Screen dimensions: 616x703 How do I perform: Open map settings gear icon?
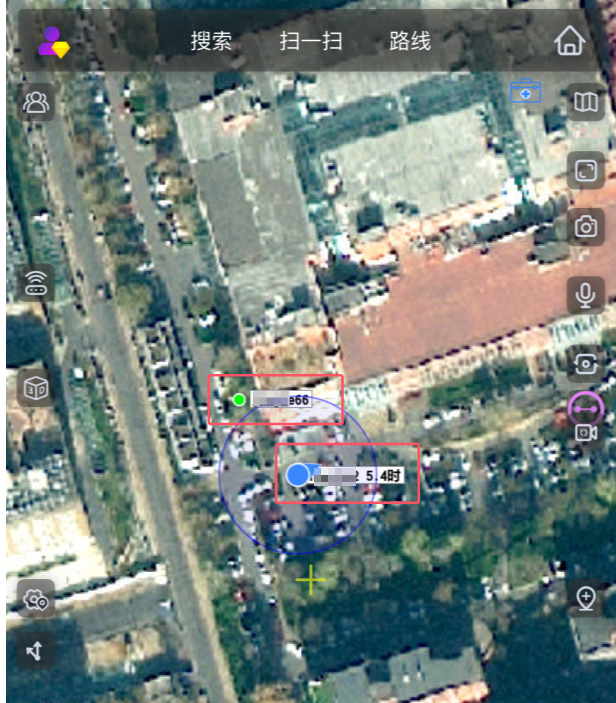36,599
